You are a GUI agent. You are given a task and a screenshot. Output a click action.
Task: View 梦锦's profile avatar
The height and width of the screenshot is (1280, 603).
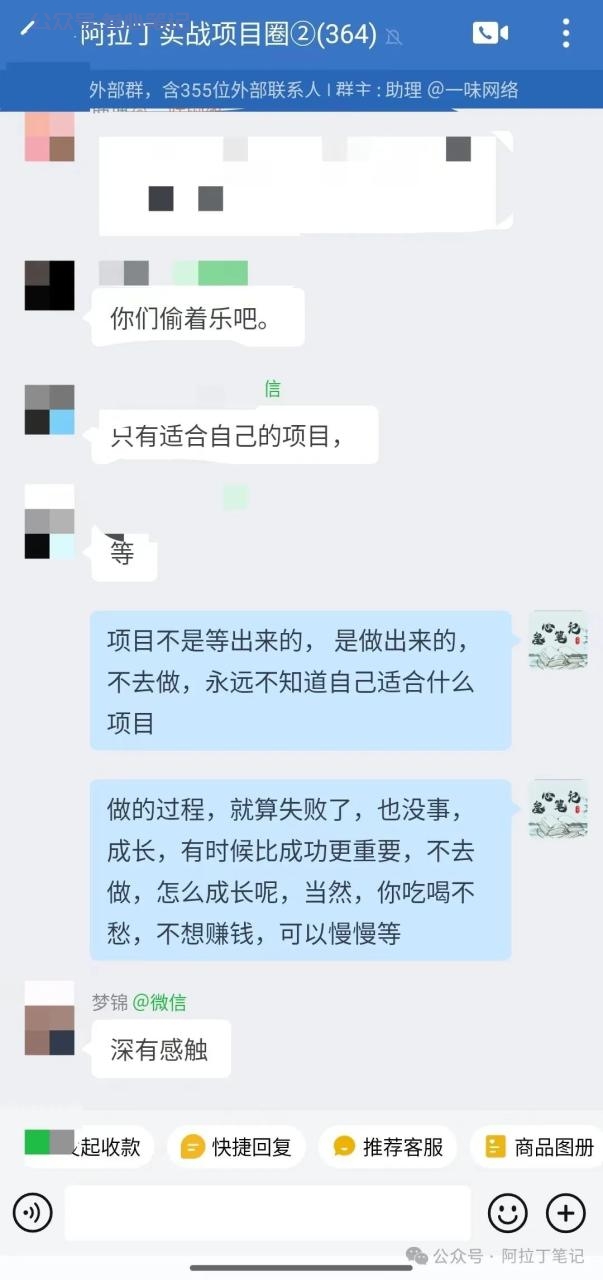(x=49, y=1019)
